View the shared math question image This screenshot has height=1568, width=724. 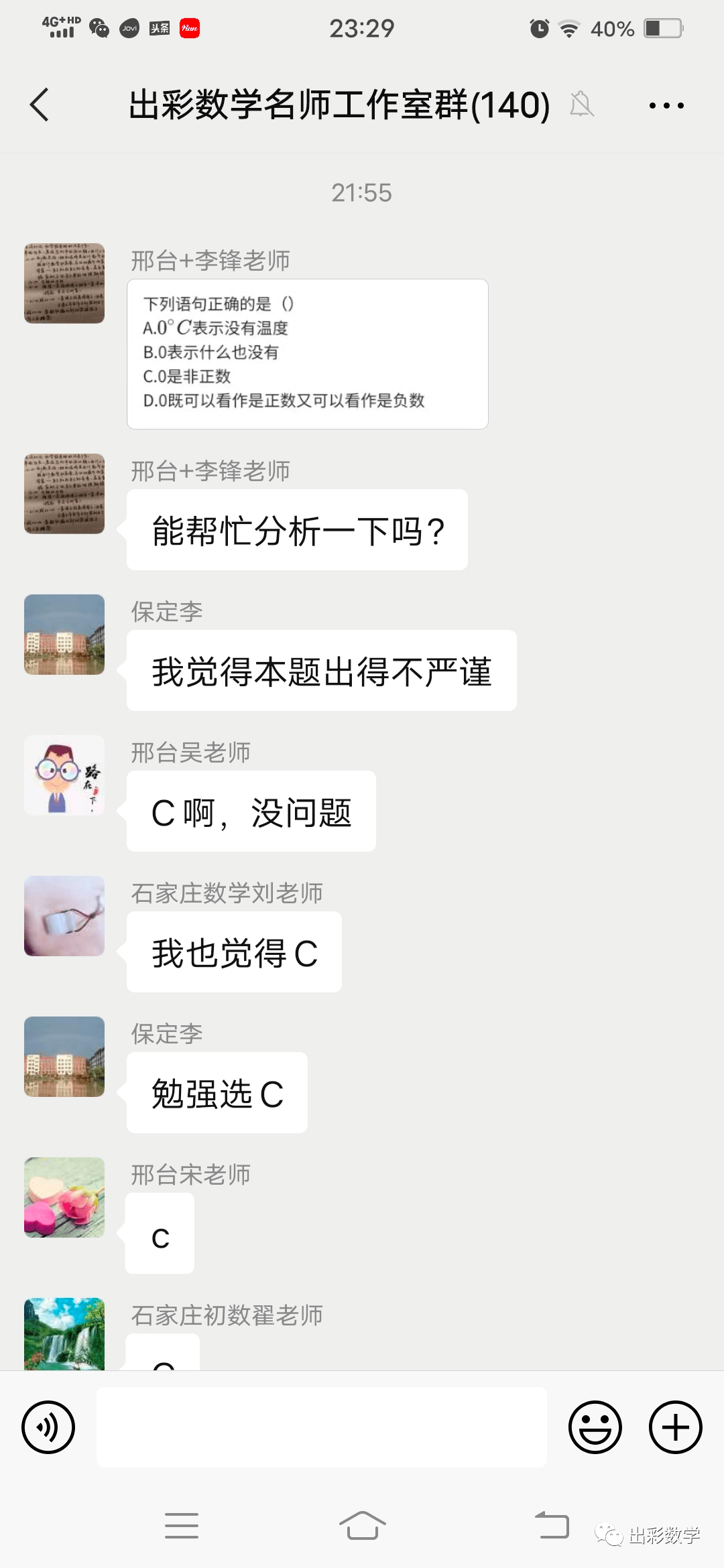tap(307, 354)
